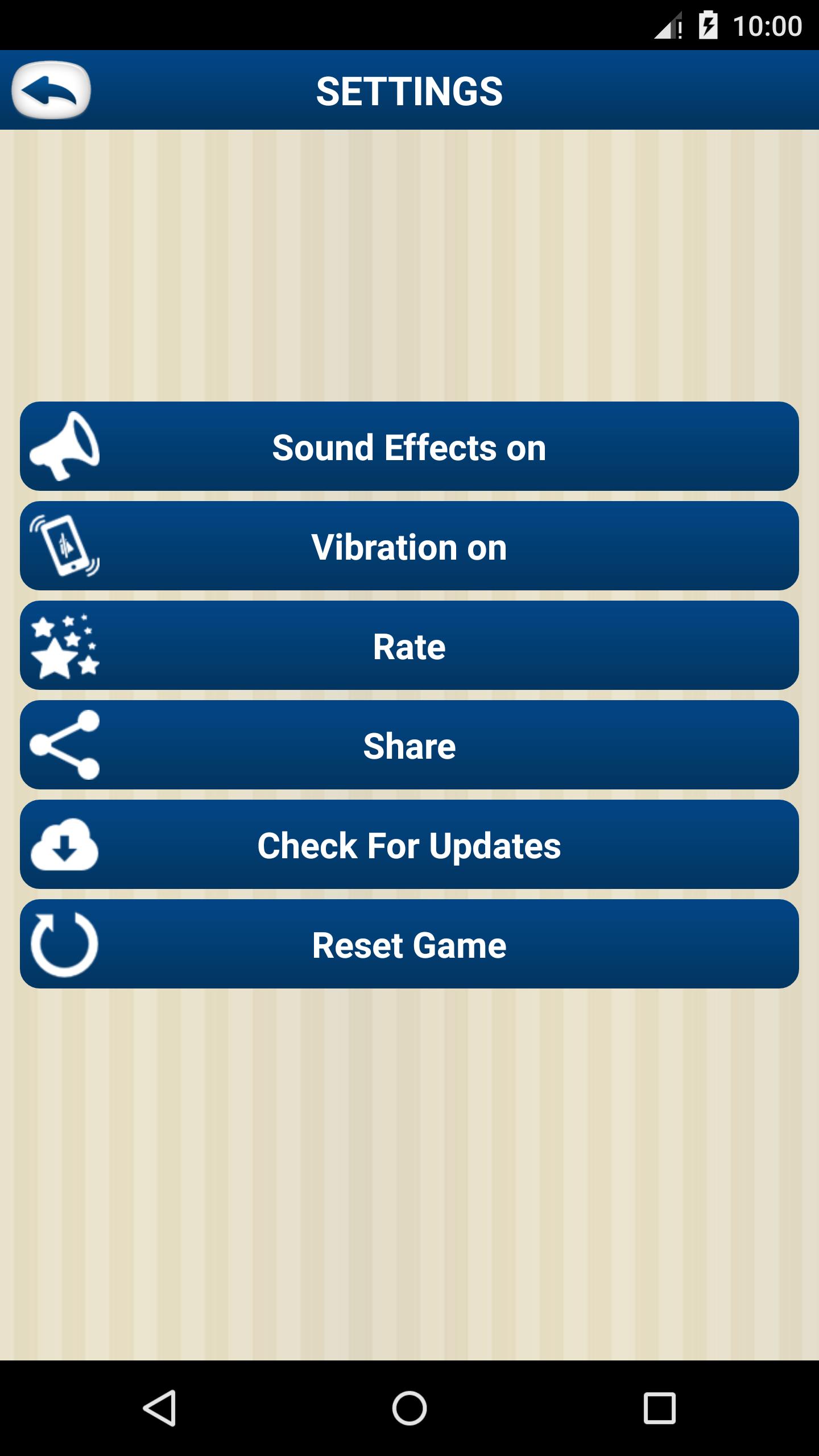The width and height of the screenshot is (819, 1456).
Task: Go back using the arrow button
Action: pyautogui.click(x=51, y=90)
